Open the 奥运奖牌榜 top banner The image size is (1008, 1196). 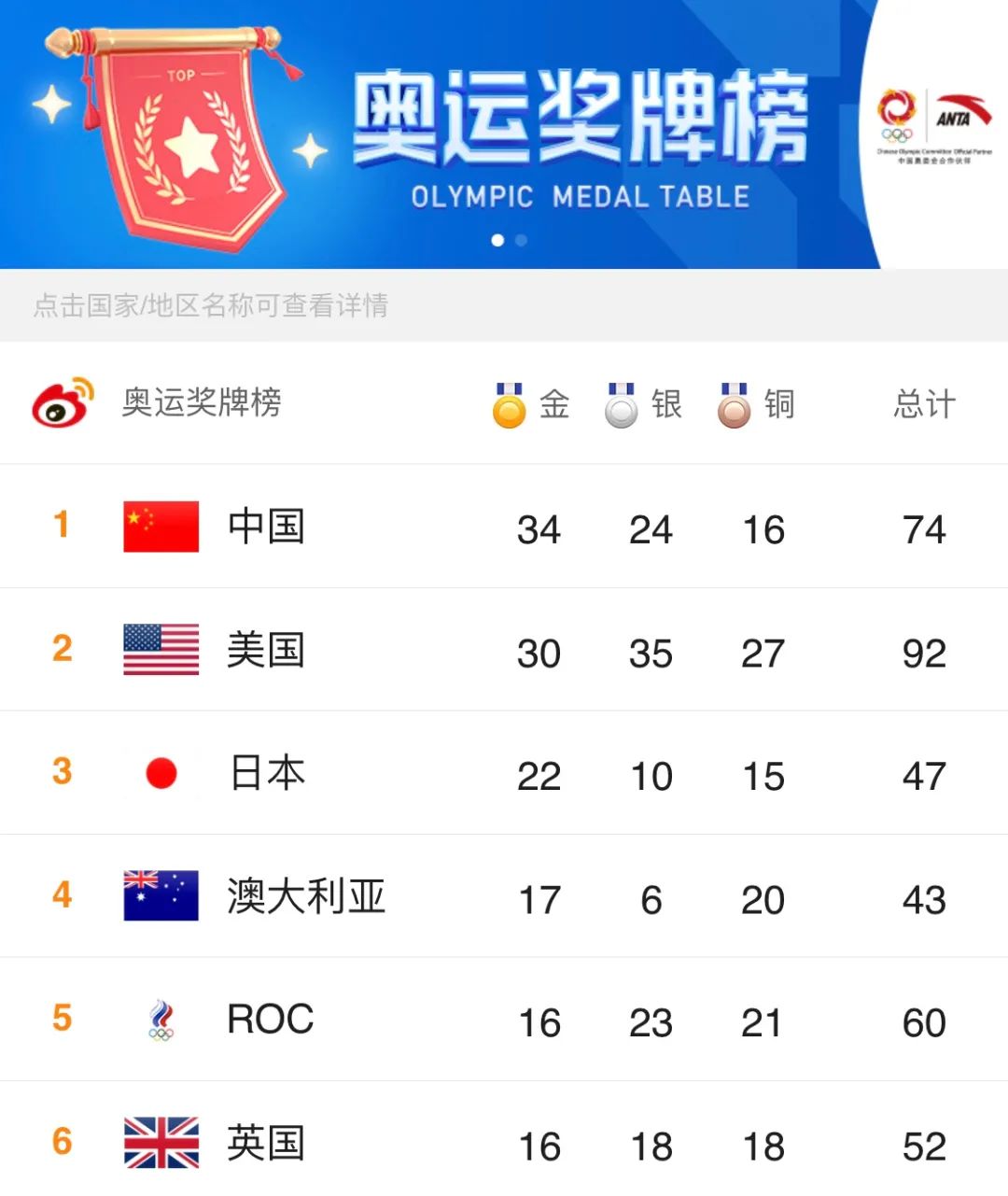pyautogui.click(x=504, y=134)
